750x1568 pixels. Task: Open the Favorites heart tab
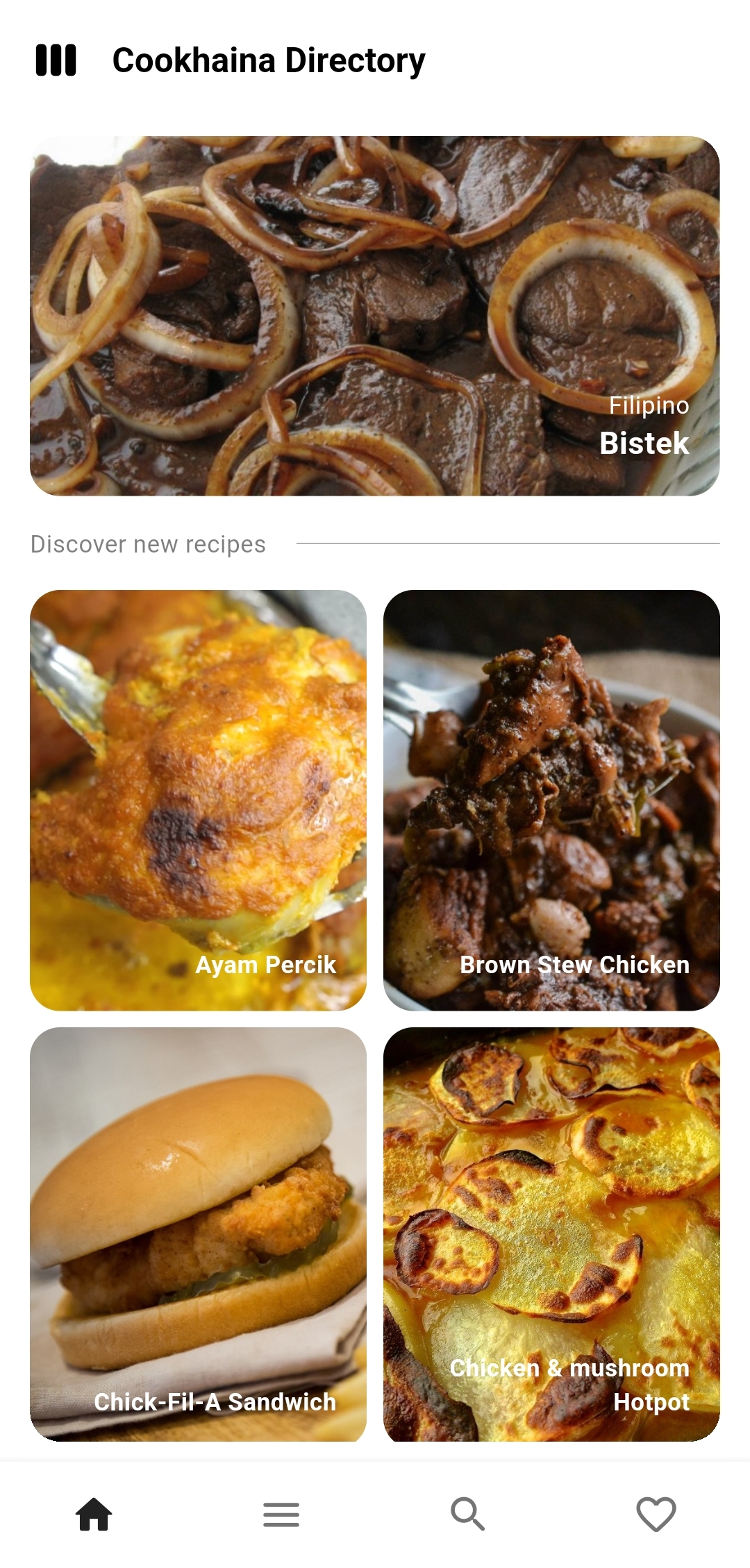(x=656, y=1514)
